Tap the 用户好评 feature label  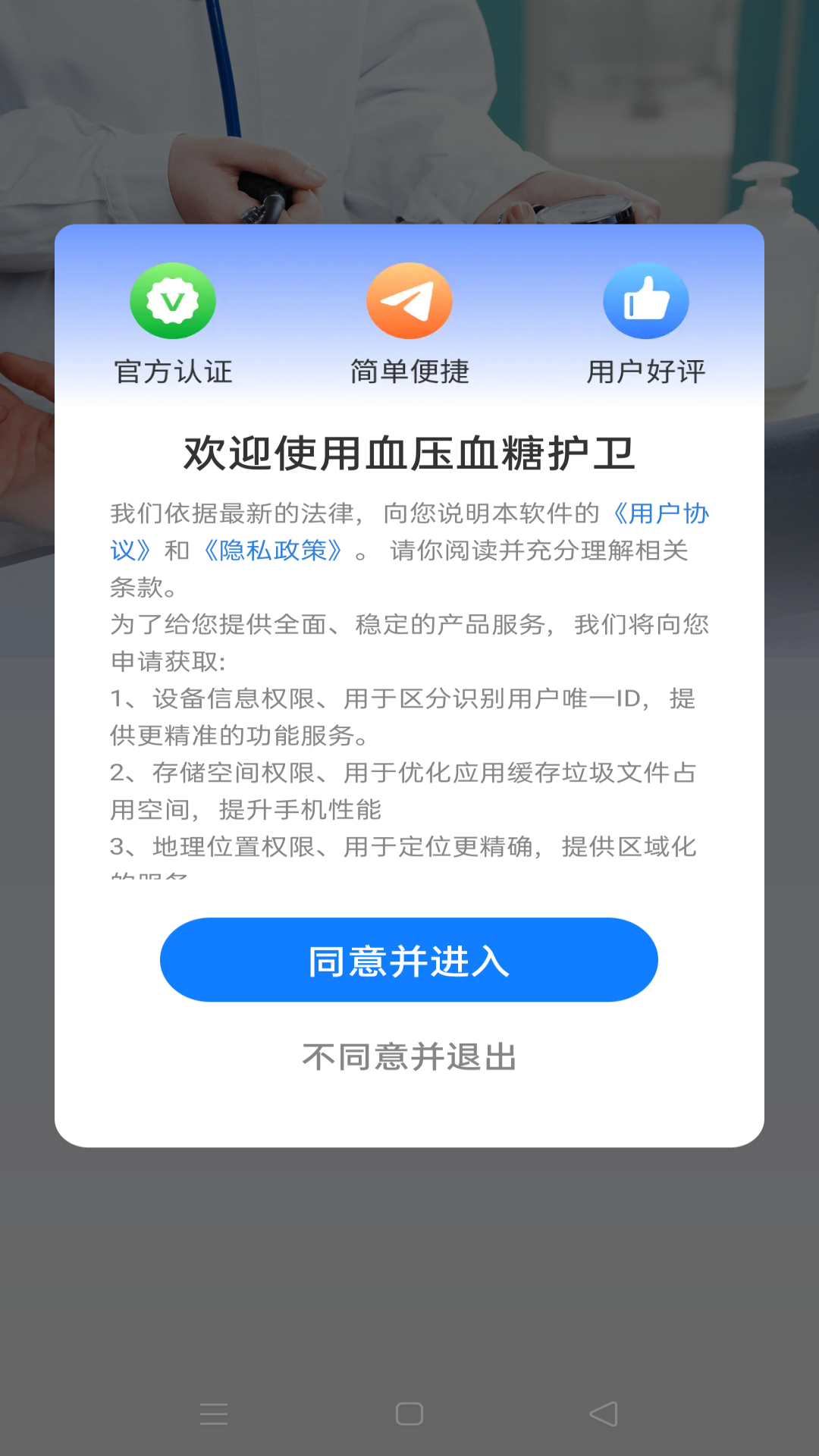point(646,371)
